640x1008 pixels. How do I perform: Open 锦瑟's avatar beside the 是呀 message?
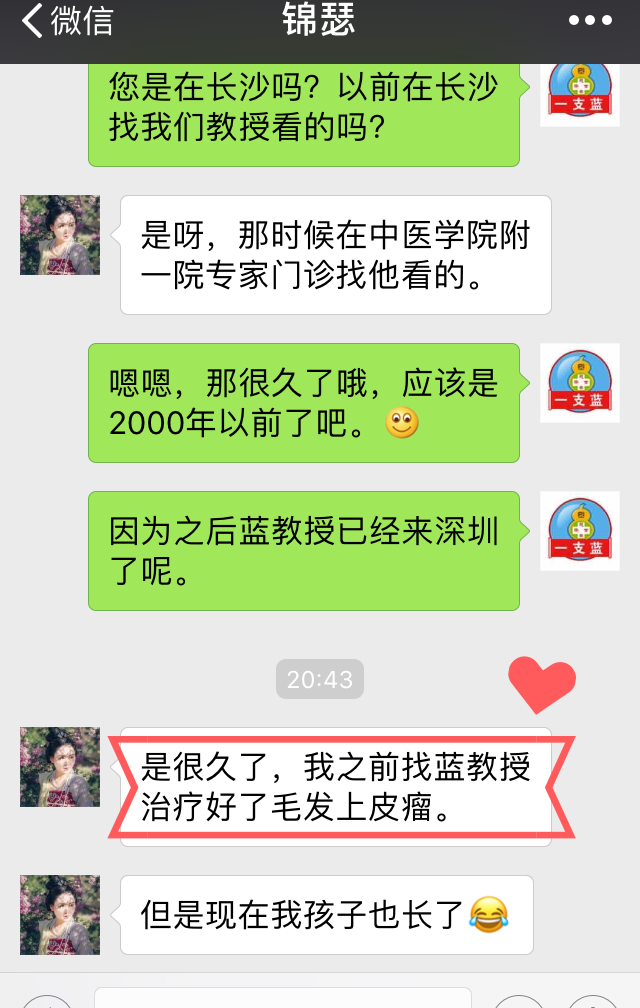coord(60,235)
